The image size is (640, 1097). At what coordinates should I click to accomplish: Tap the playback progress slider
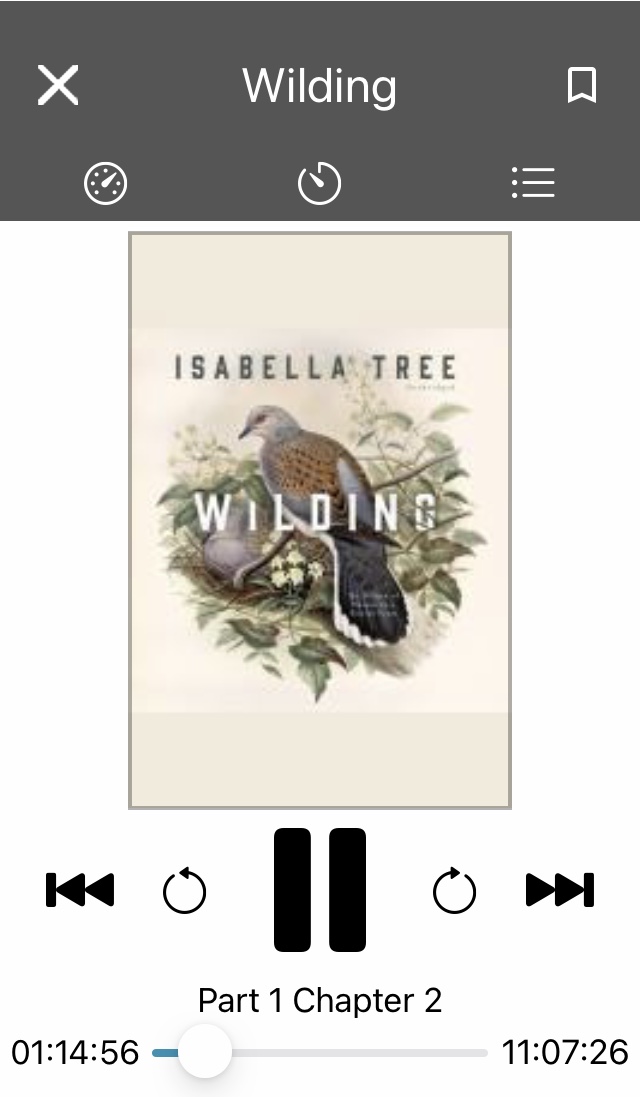pos(320,1053)
